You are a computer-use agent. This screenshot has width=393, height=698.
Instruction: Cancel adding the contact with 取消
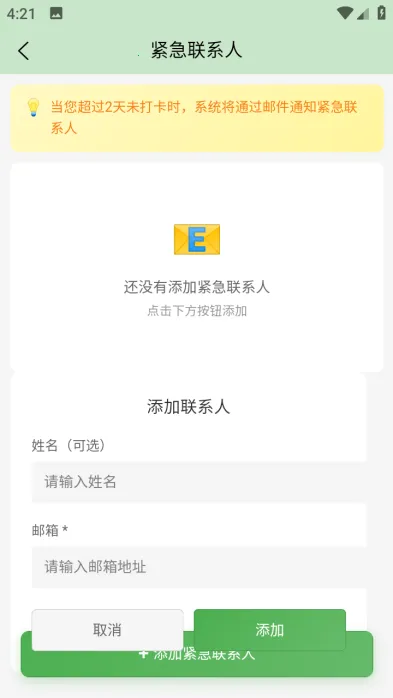[107, 630]
